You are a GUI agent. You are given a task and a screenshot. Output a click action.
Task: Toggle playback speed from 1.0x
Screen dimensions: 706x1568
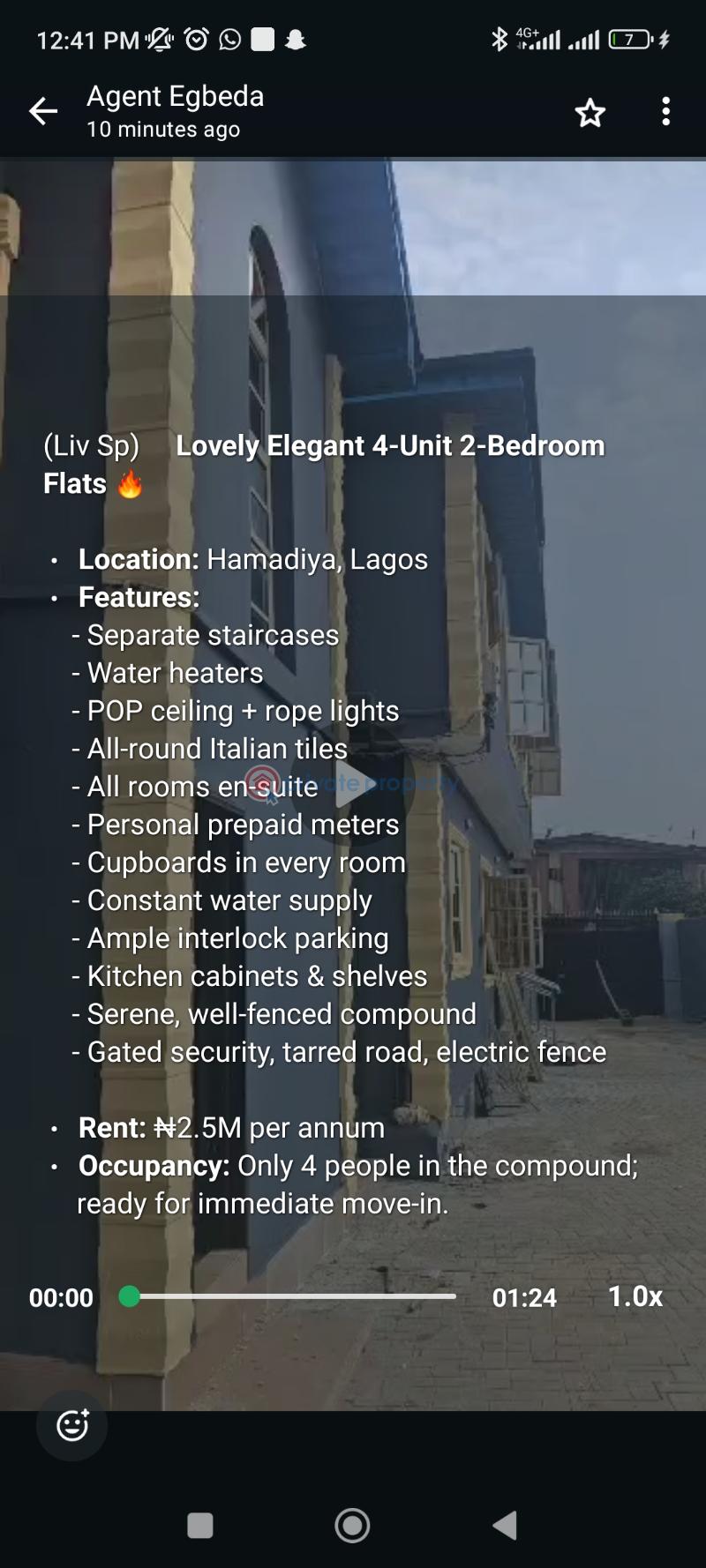point(634,1296)
